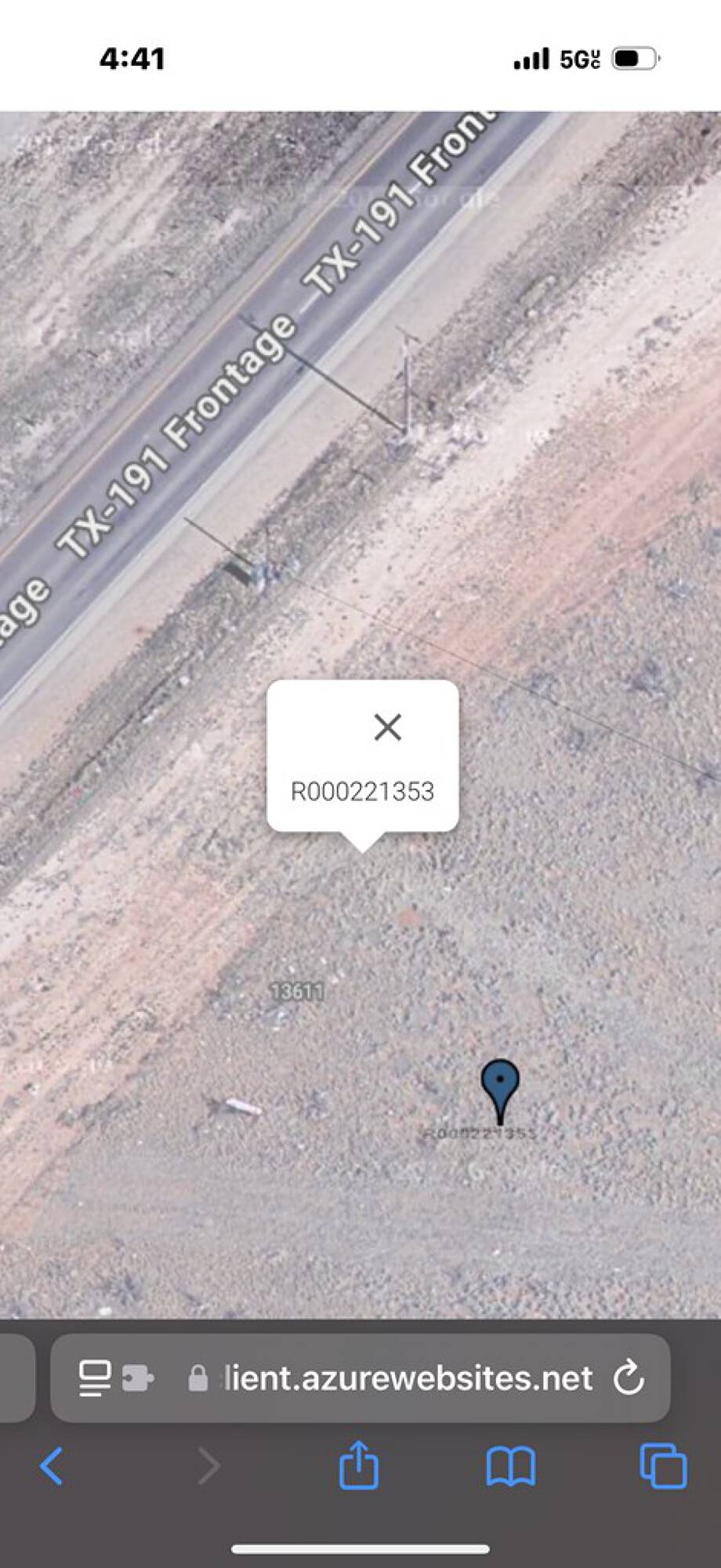Open Safari bookmarks

click(x=511, y=1465)
